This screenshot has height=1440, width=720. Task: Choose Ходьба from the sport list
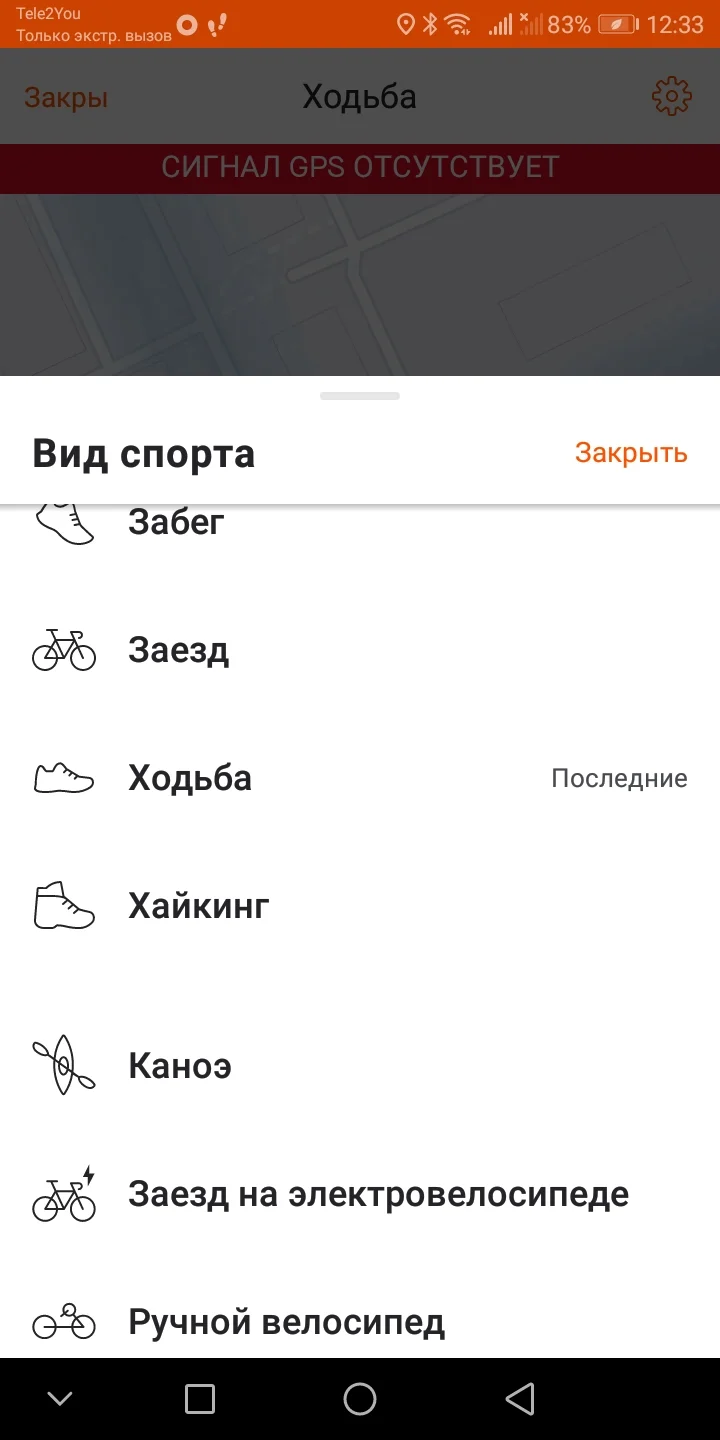point(360,778)
